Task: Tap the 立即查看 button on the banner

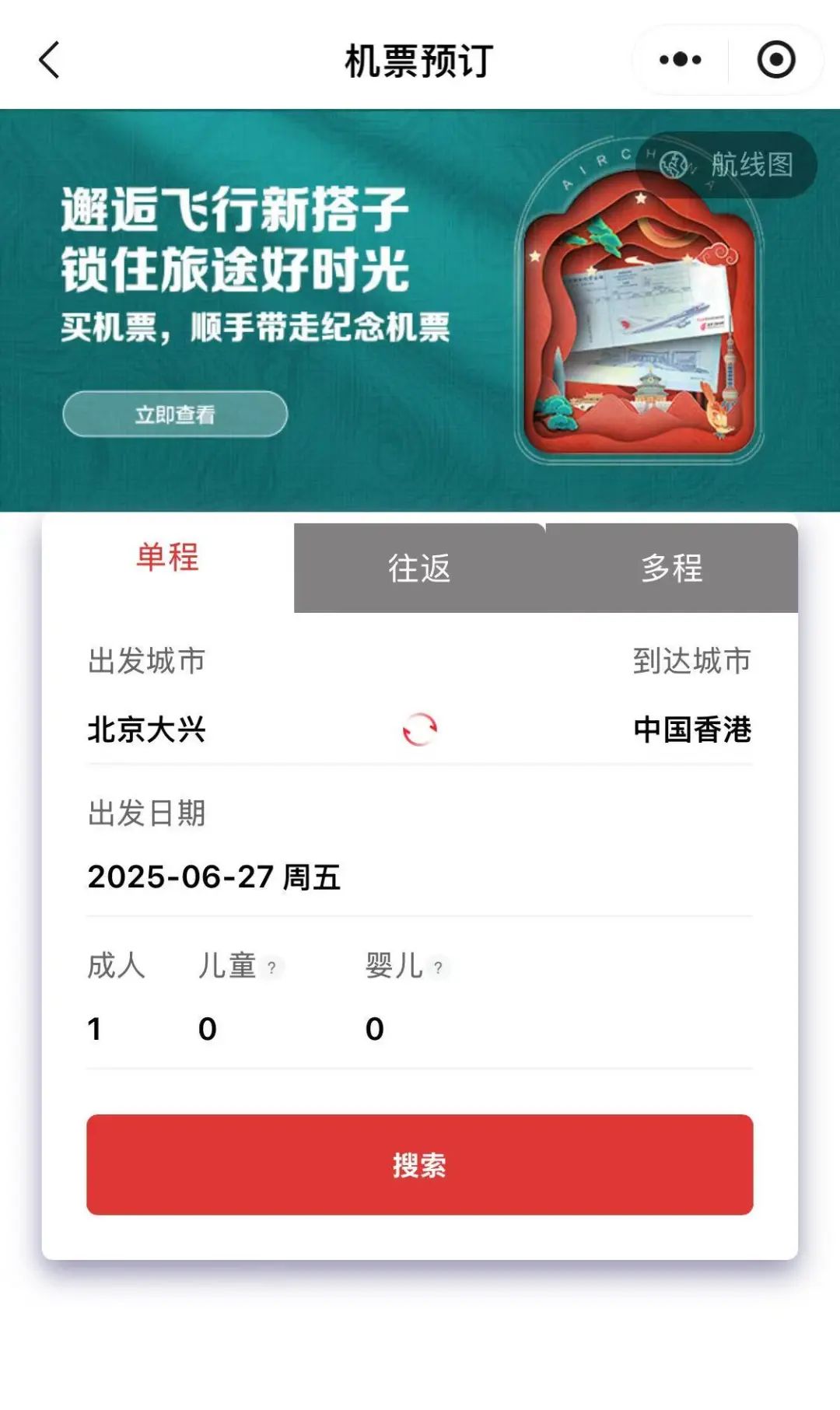Action: [x=175, y=415]
